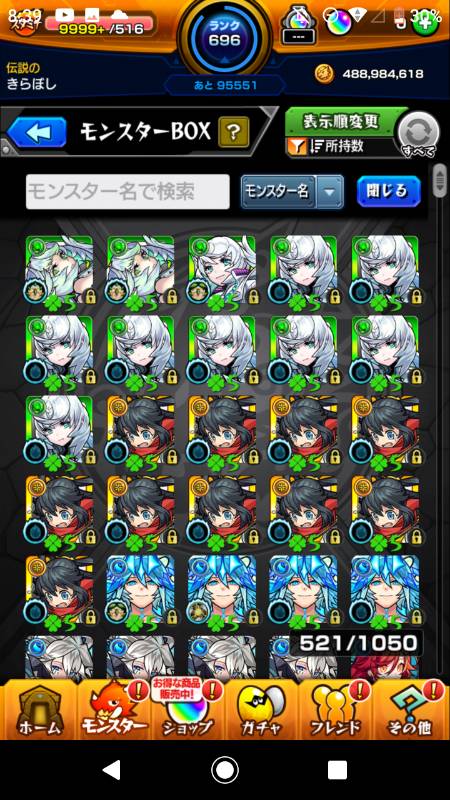450x800 pixels.
Task: Go to the ホーム tab
Action: 37,711
